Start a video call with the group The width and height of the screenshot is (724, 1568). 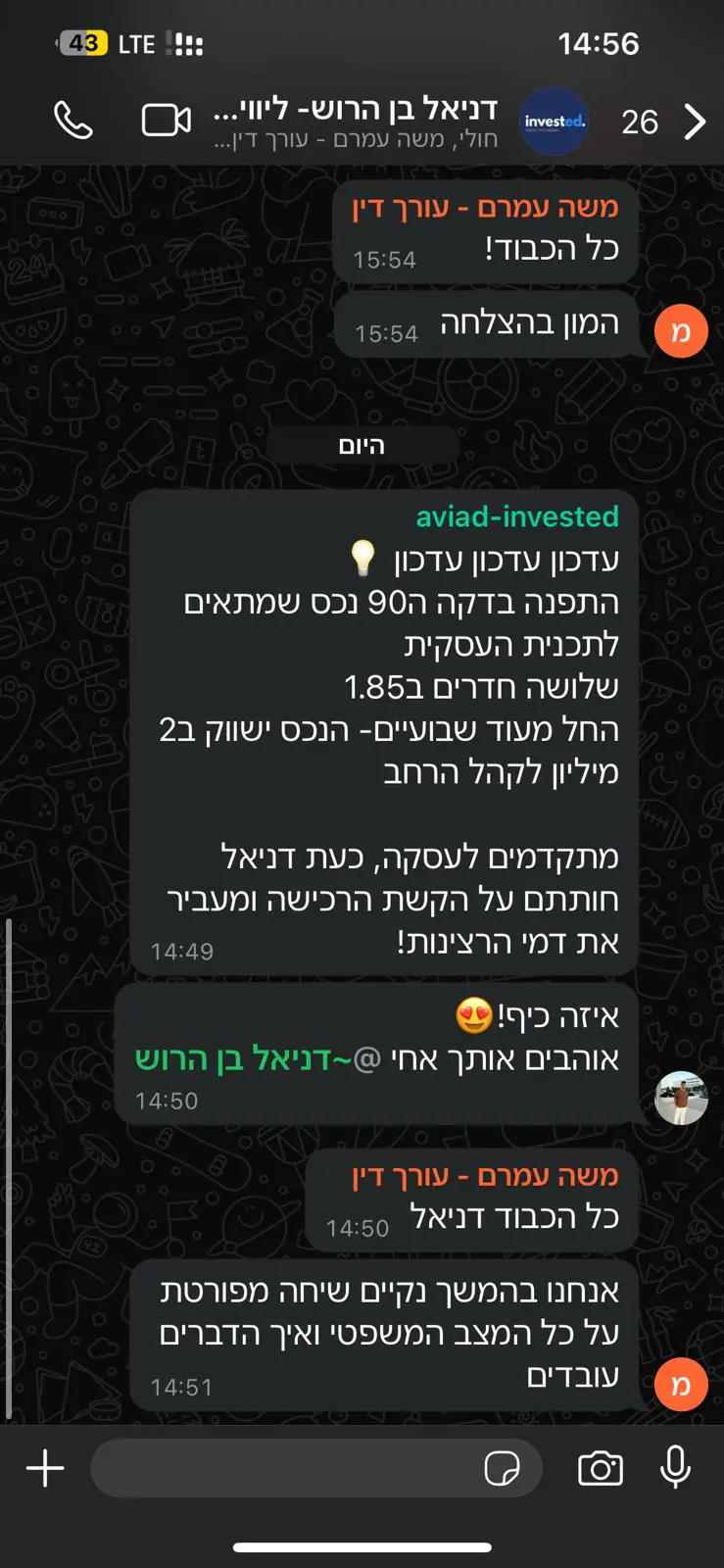click(x=166, y=121)
